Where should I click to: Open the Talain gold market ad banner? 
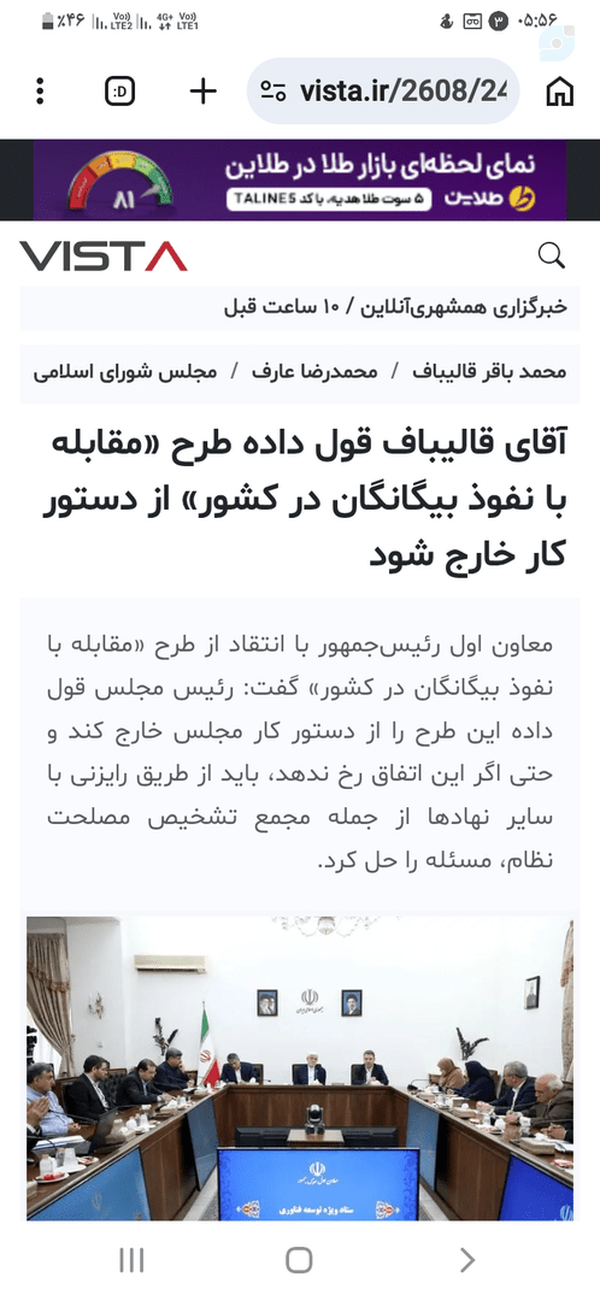click(300, 180)
